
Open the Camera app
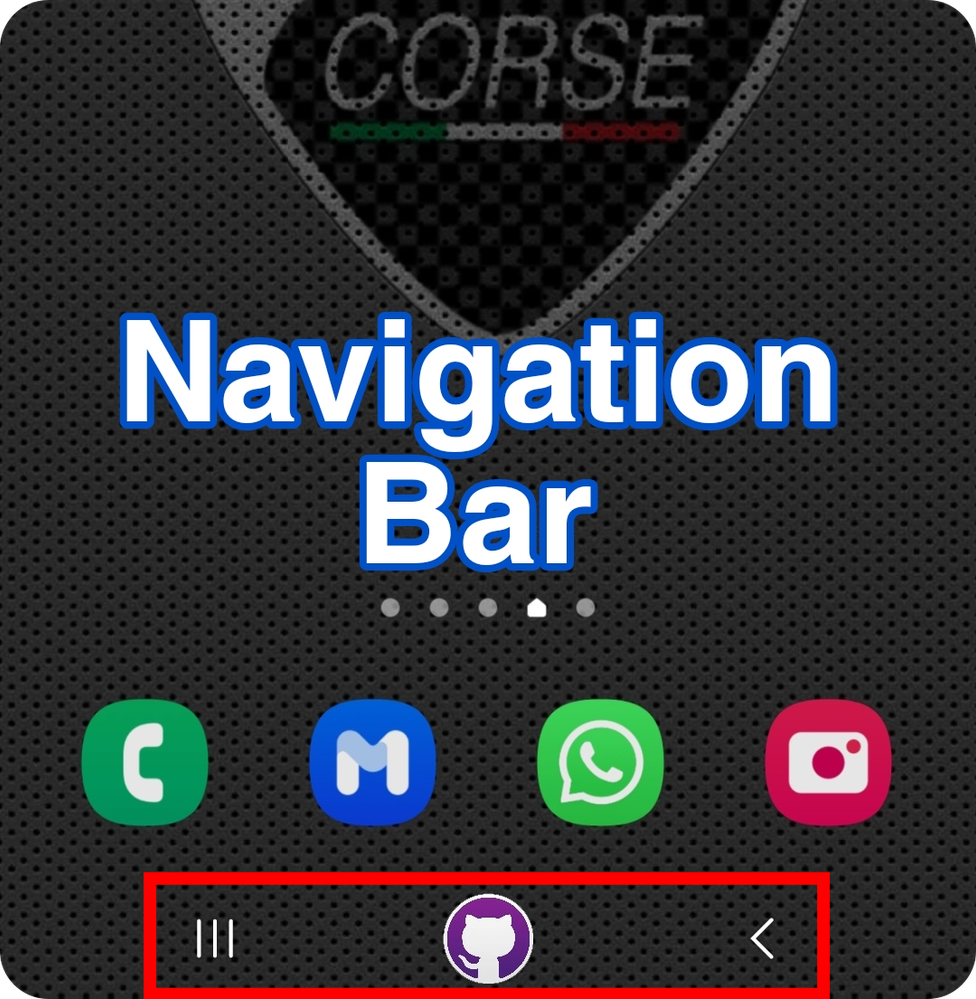pos(827,763)
